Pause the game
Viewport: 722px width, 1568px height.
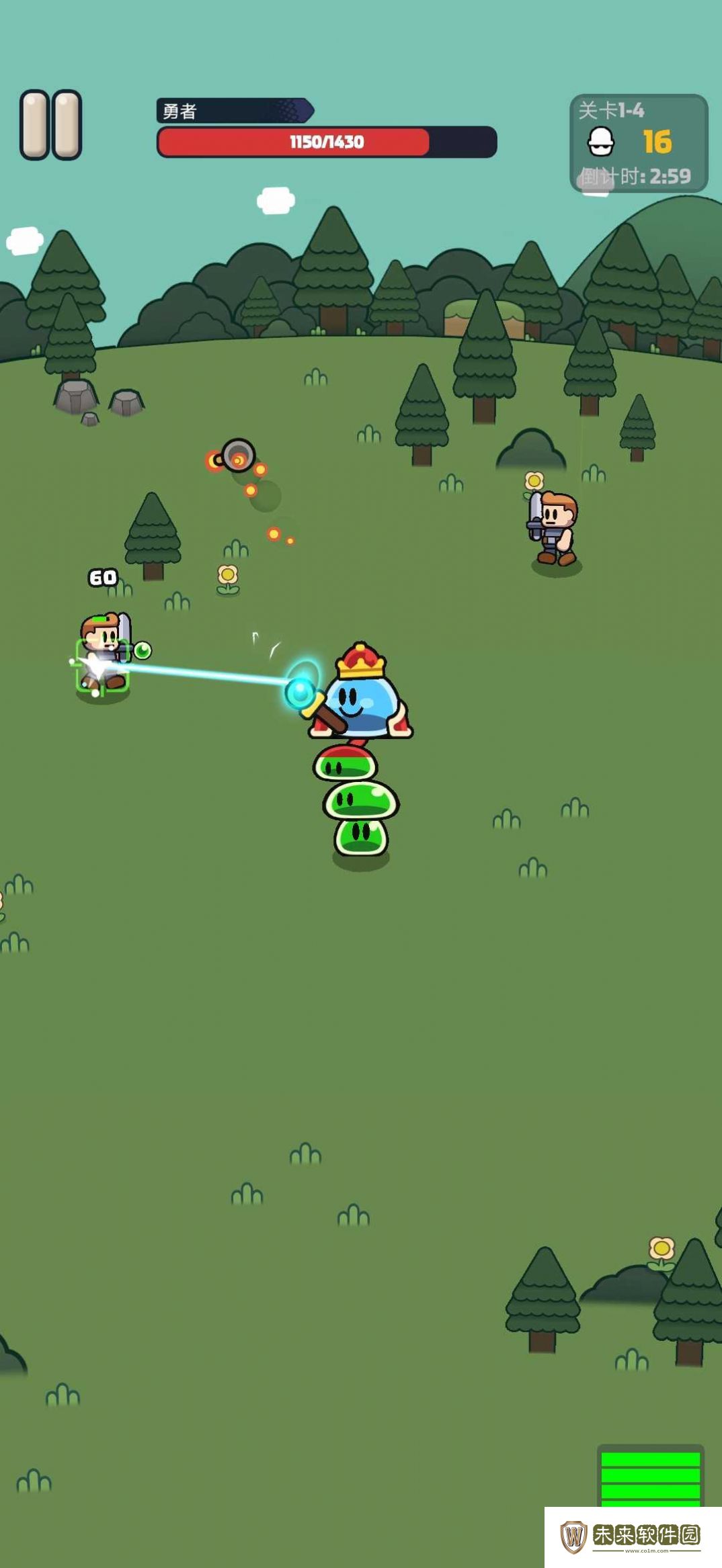pos(50,125)
